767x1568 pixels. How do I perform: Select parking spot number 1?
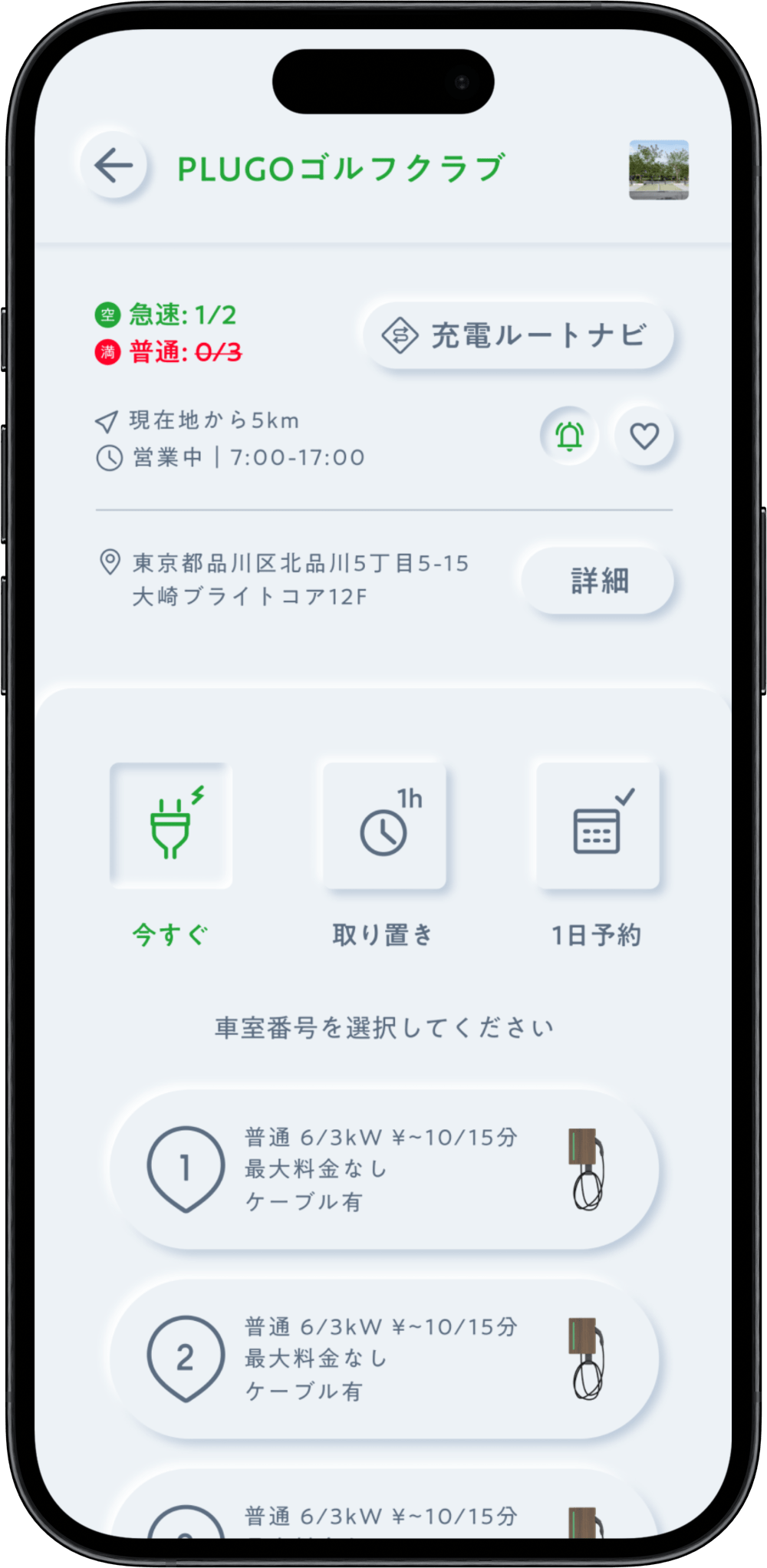tap(383, 1169)
